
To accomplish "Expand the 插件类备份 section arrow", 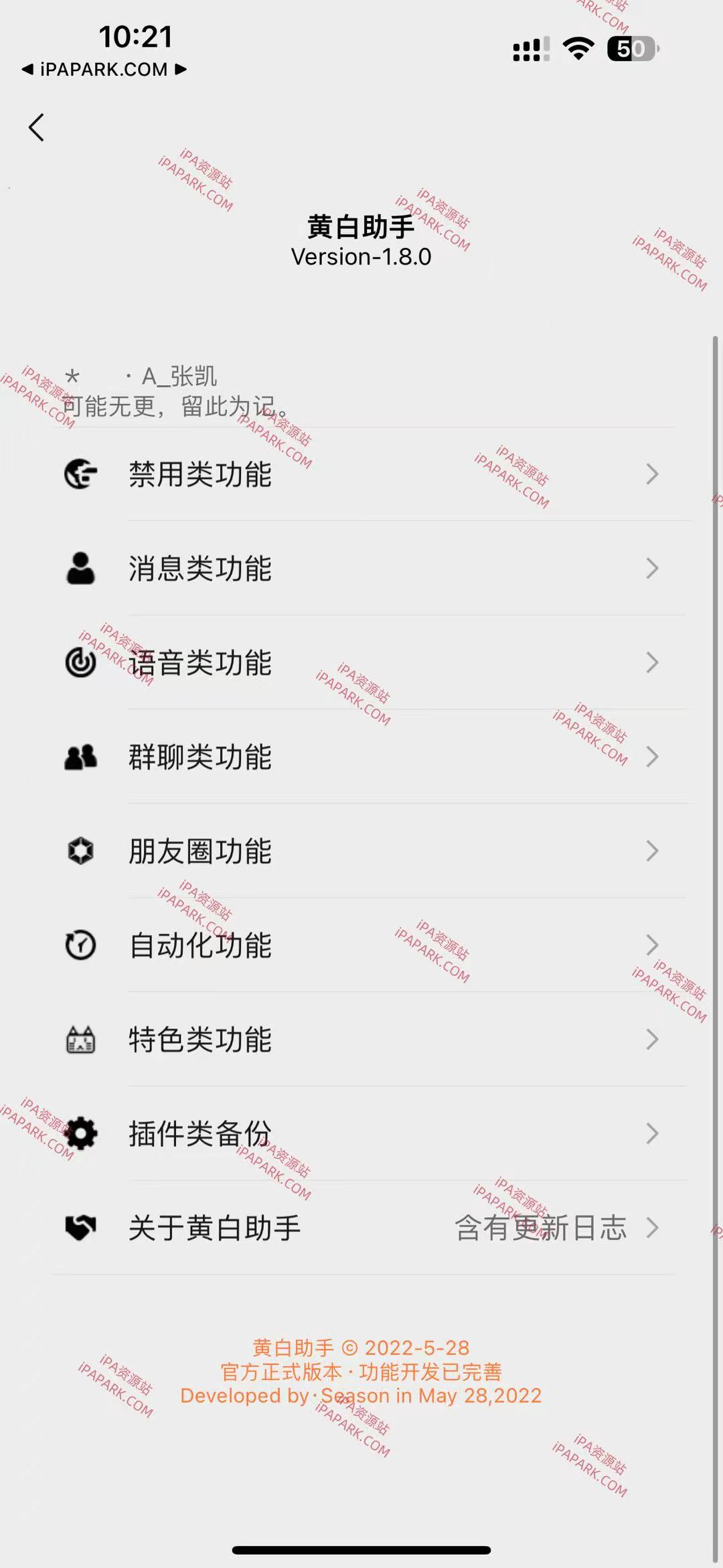I will 653,1134.
